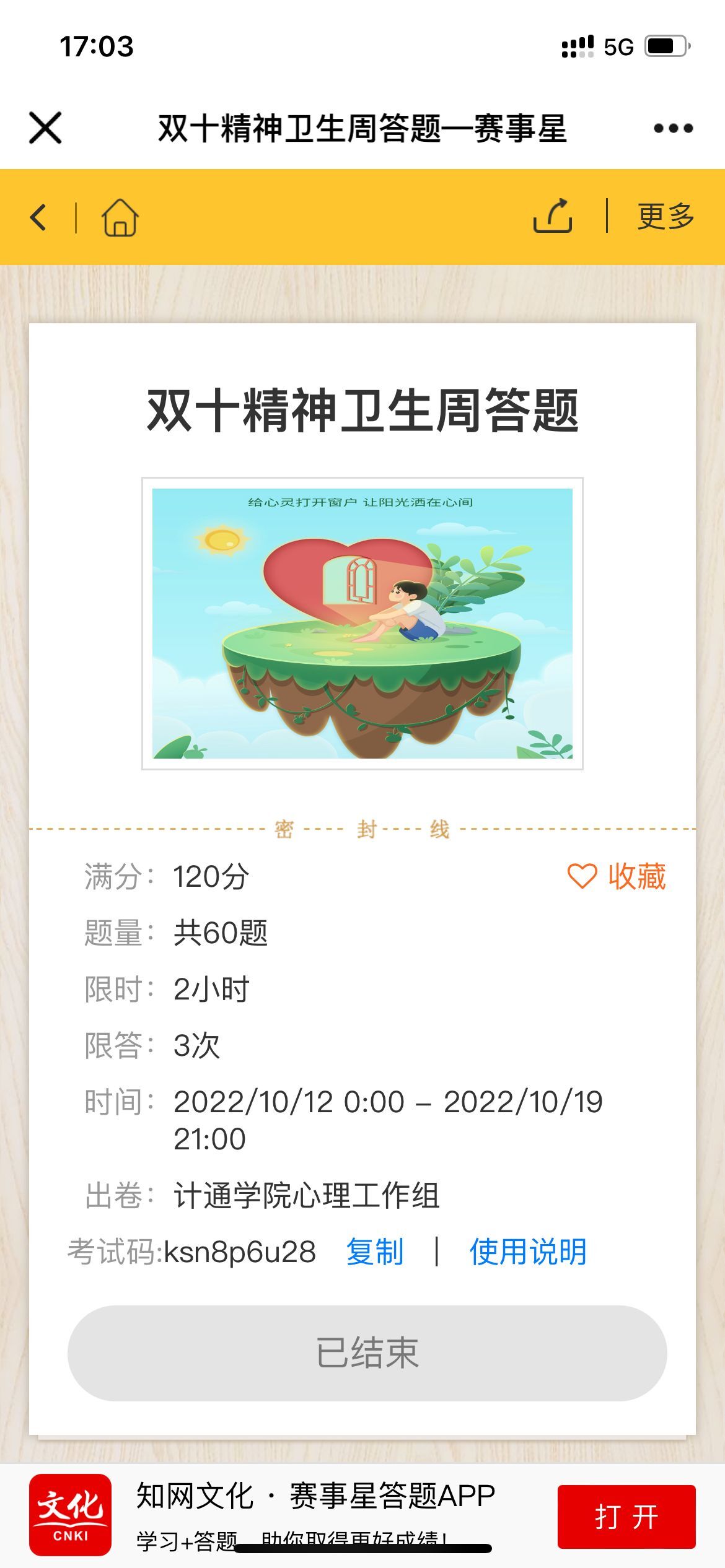
Task: Tap the grey 已结束 button
Action: [x=367, y=1353]
